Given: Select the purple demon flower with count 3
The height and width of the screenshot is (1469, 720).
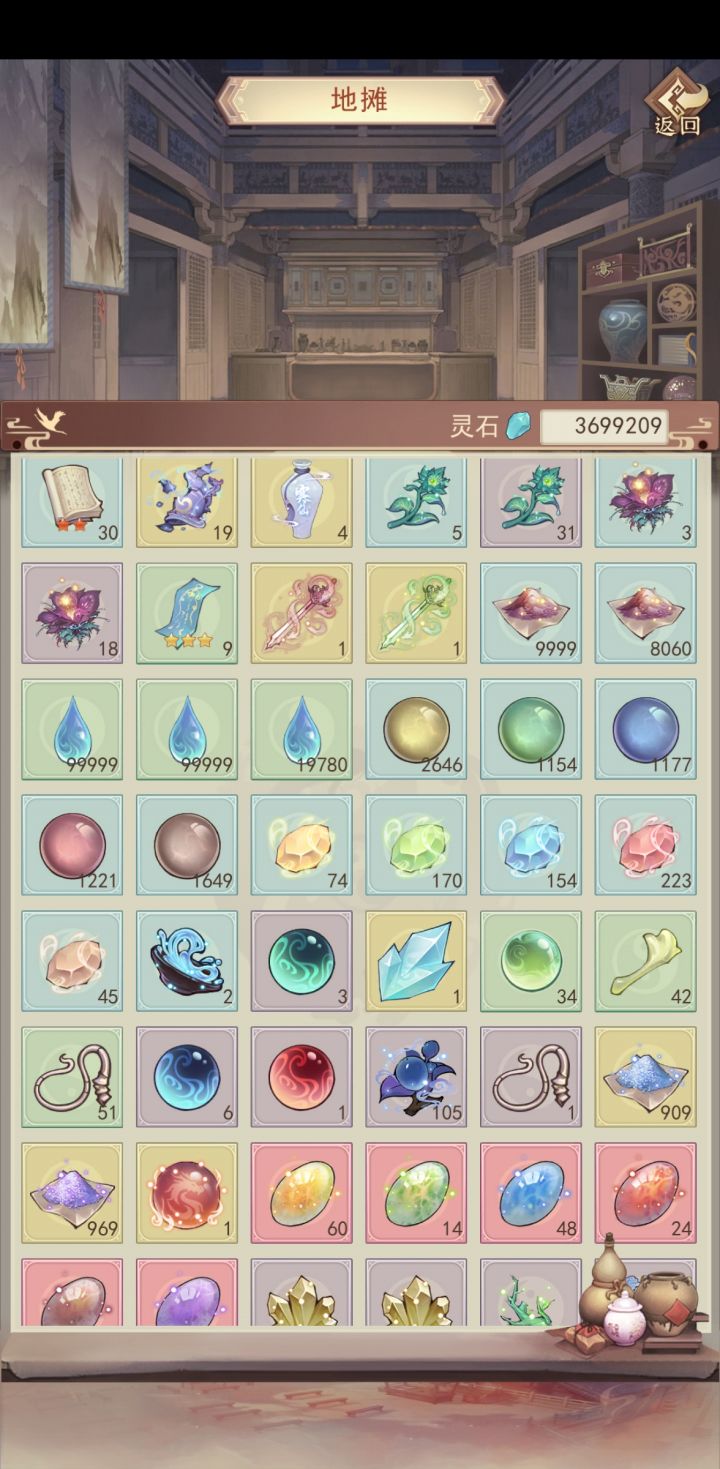Looking at the screenshot, I should point(645,500).
